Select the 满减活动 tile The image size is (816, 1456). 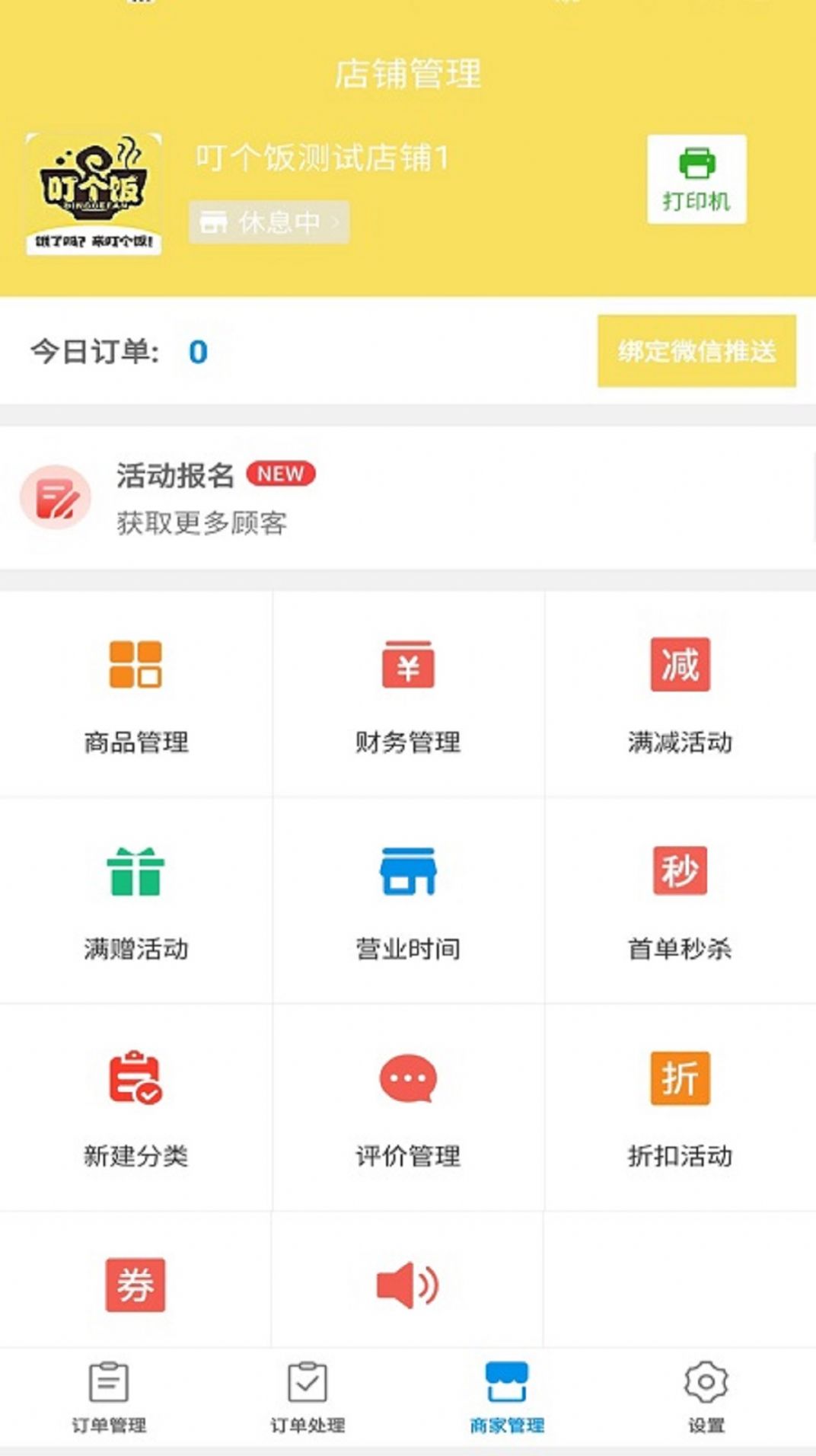point(680,694)
